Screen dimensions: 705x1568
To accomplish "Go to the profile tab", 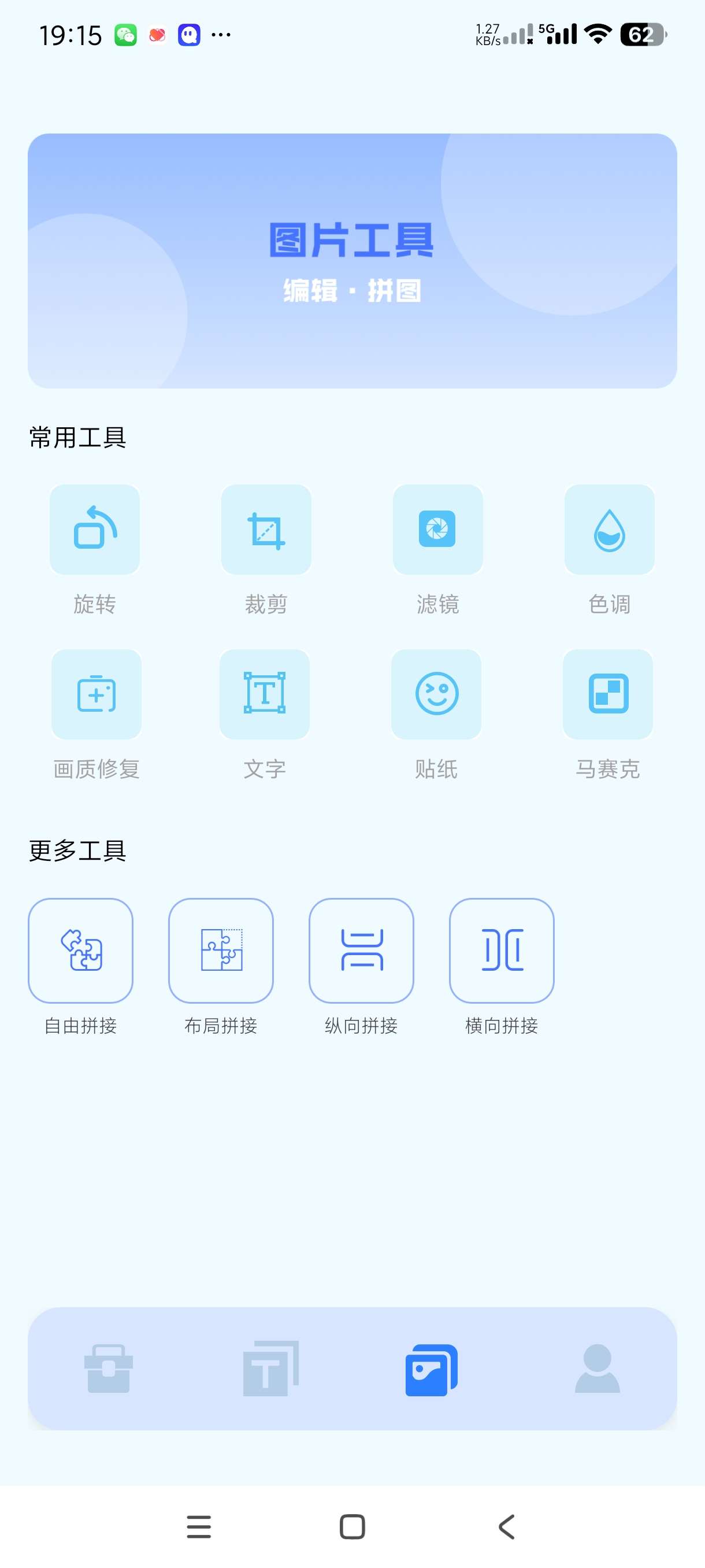I will (598, 1369).
